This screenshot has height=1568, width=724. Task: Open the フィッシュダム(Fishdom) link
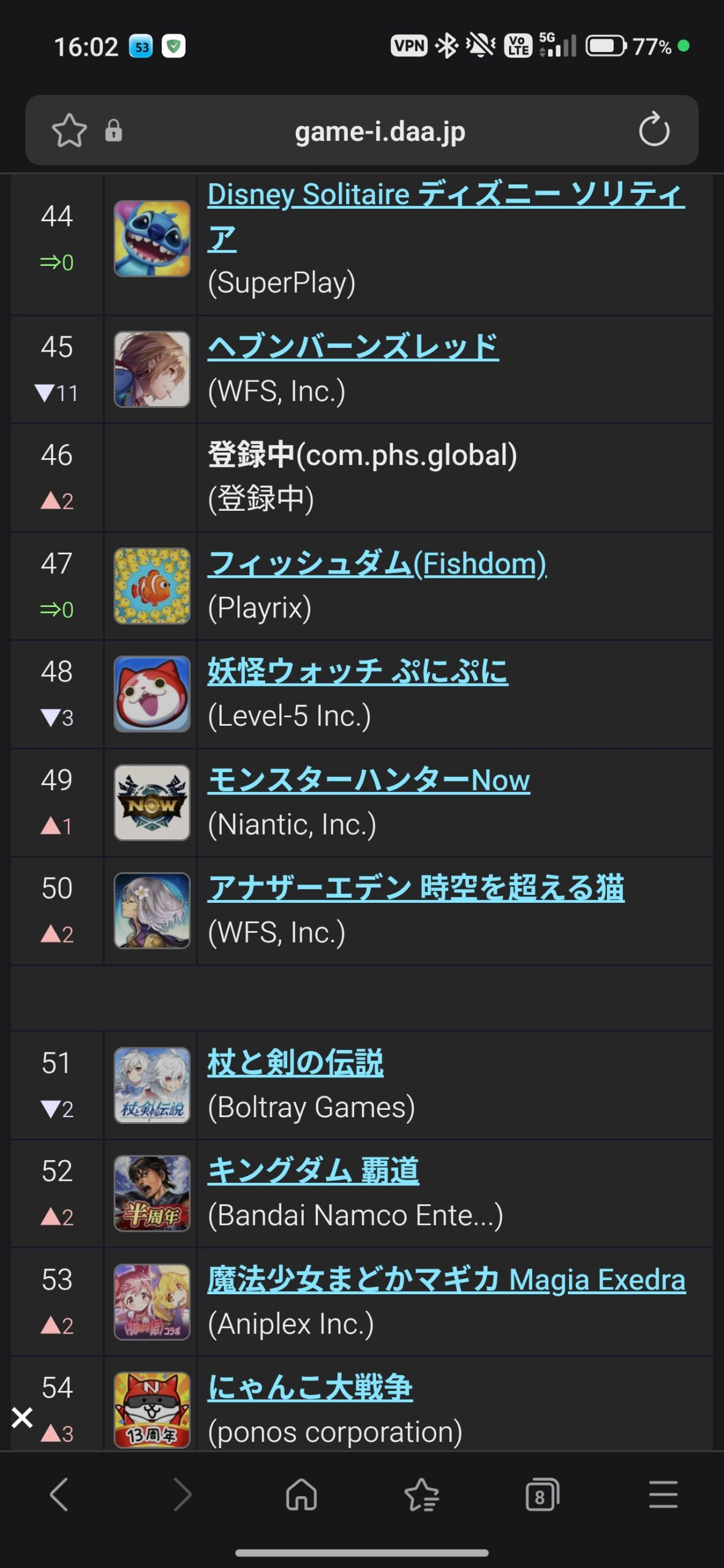click(x=377, y=563)
